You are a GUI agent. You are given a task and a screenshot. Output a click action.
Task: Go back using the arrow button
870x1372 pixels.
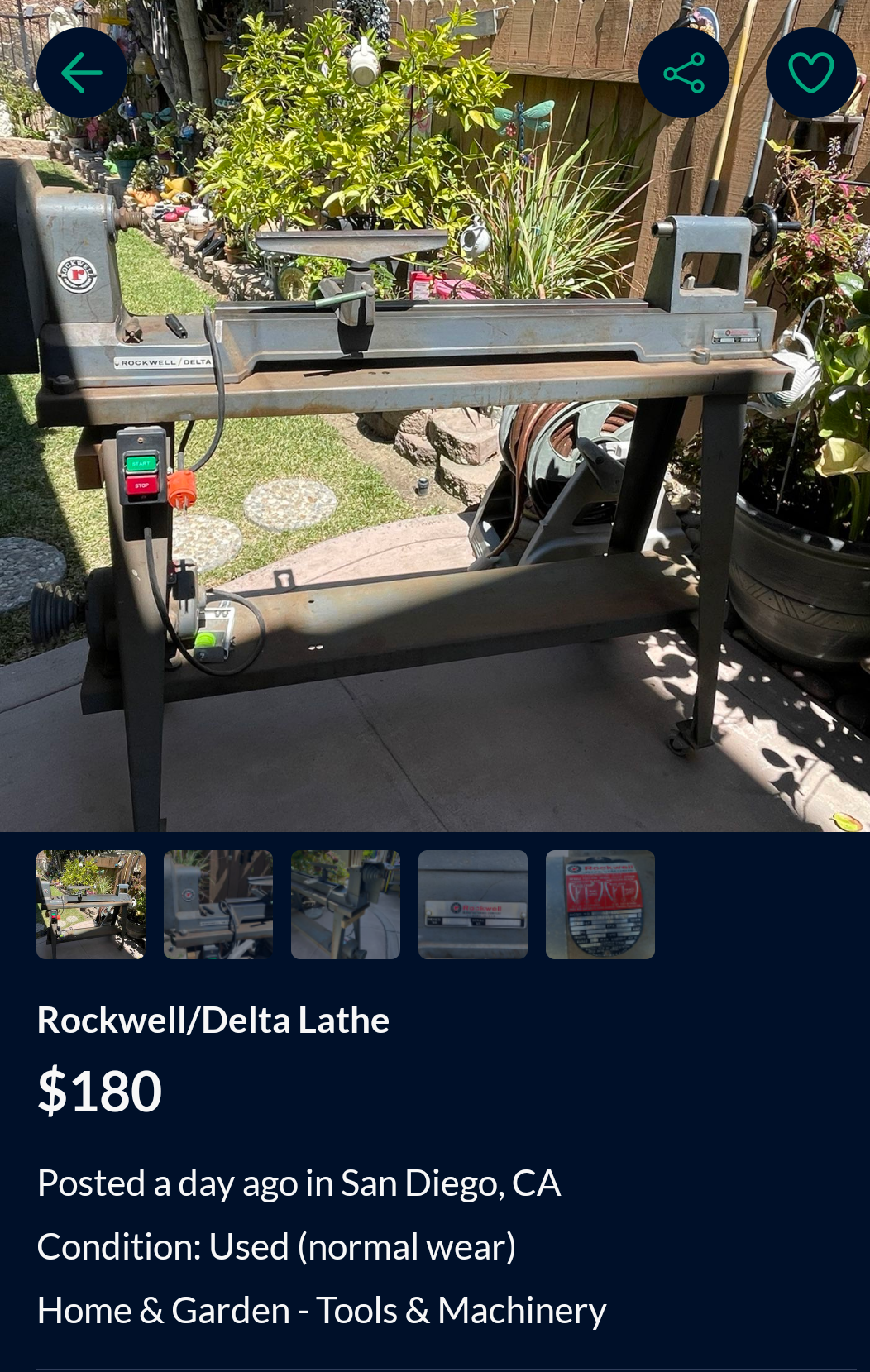tap(82, 73)
